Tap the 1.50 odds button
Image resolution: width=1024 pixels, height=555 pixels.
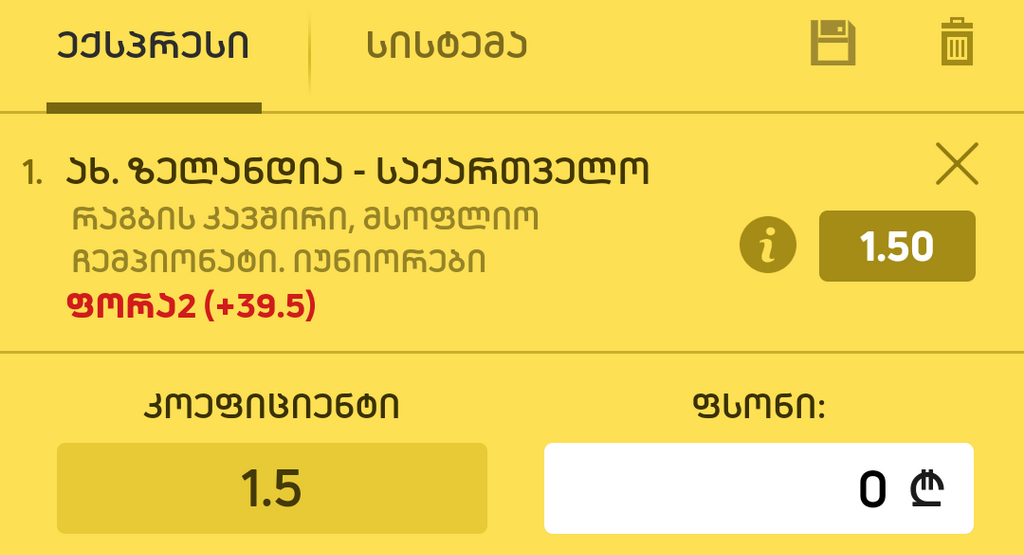coord(896,246)
